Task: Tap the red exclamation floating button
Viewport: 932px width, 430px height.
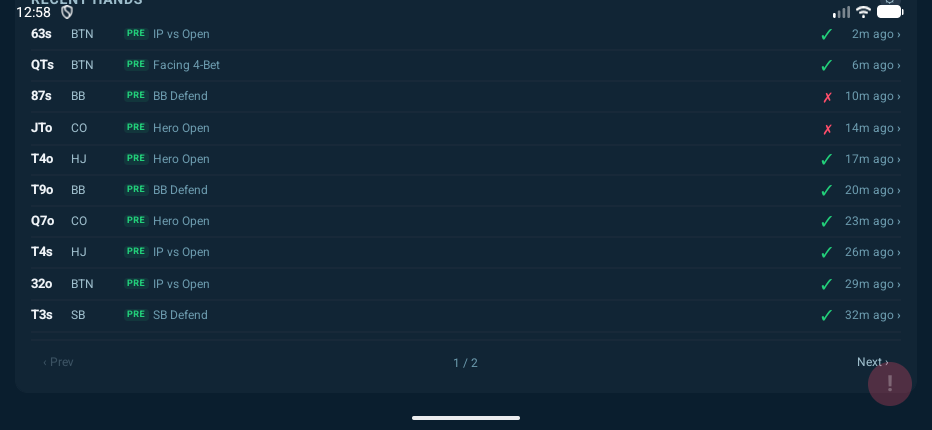Action: click(x=889, y=384)
